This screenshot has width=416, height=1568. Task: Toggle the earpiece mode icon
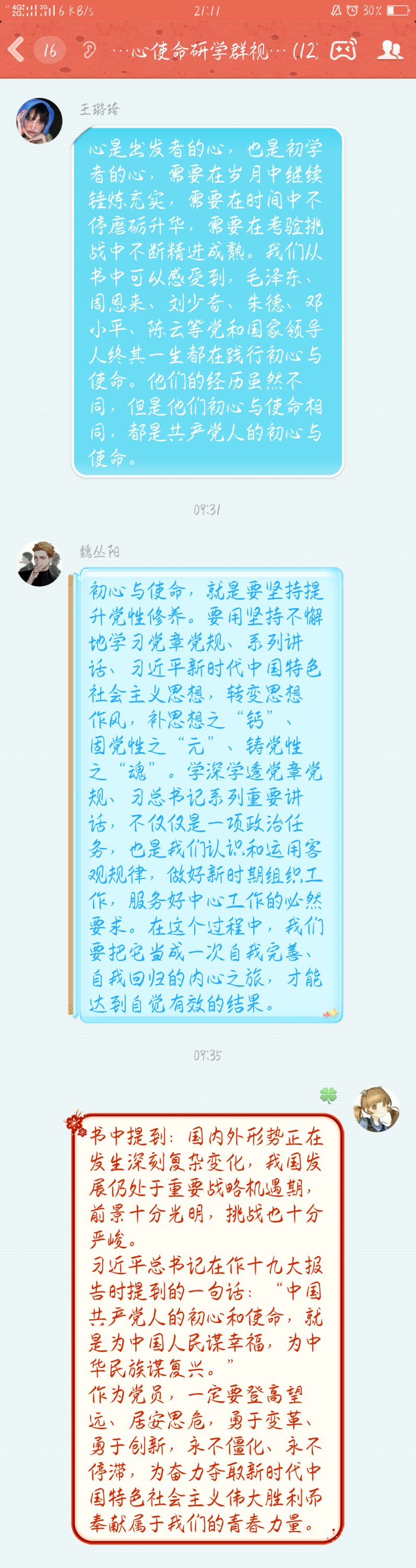[89, 50]
